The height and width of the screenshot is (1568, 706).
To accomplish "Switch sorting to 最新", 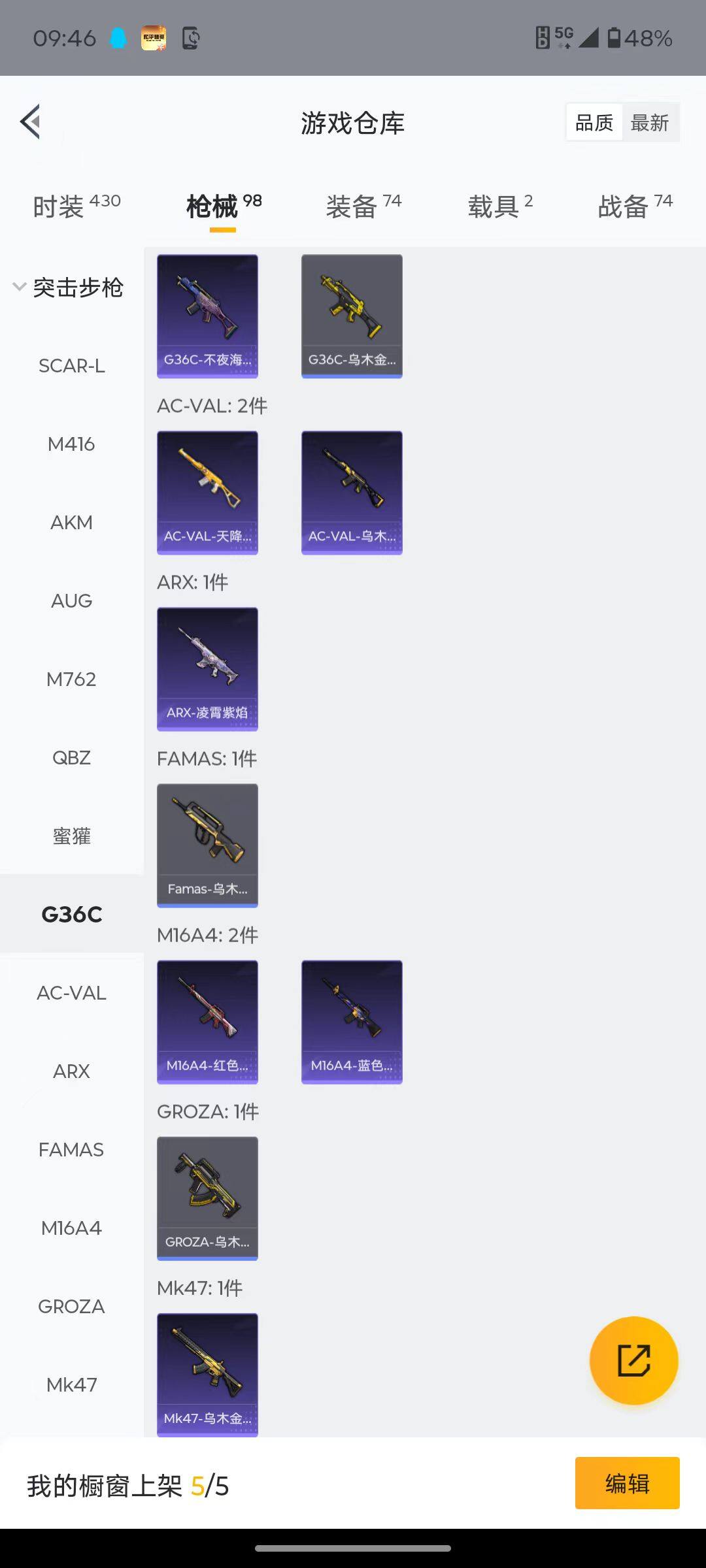I will pyautogui.click(x=649, y=123).
